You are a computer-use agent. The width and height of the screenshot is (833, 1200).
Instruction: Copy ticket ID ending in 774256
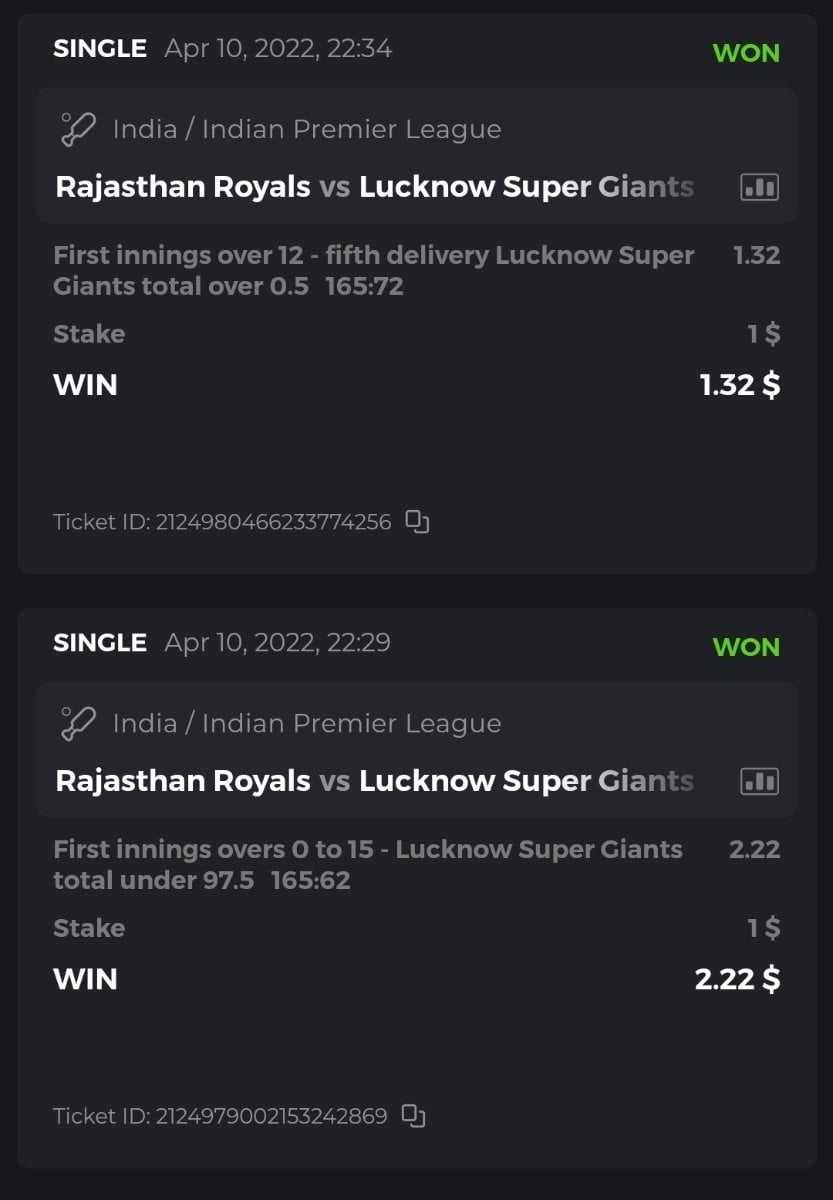pos(417,521)
